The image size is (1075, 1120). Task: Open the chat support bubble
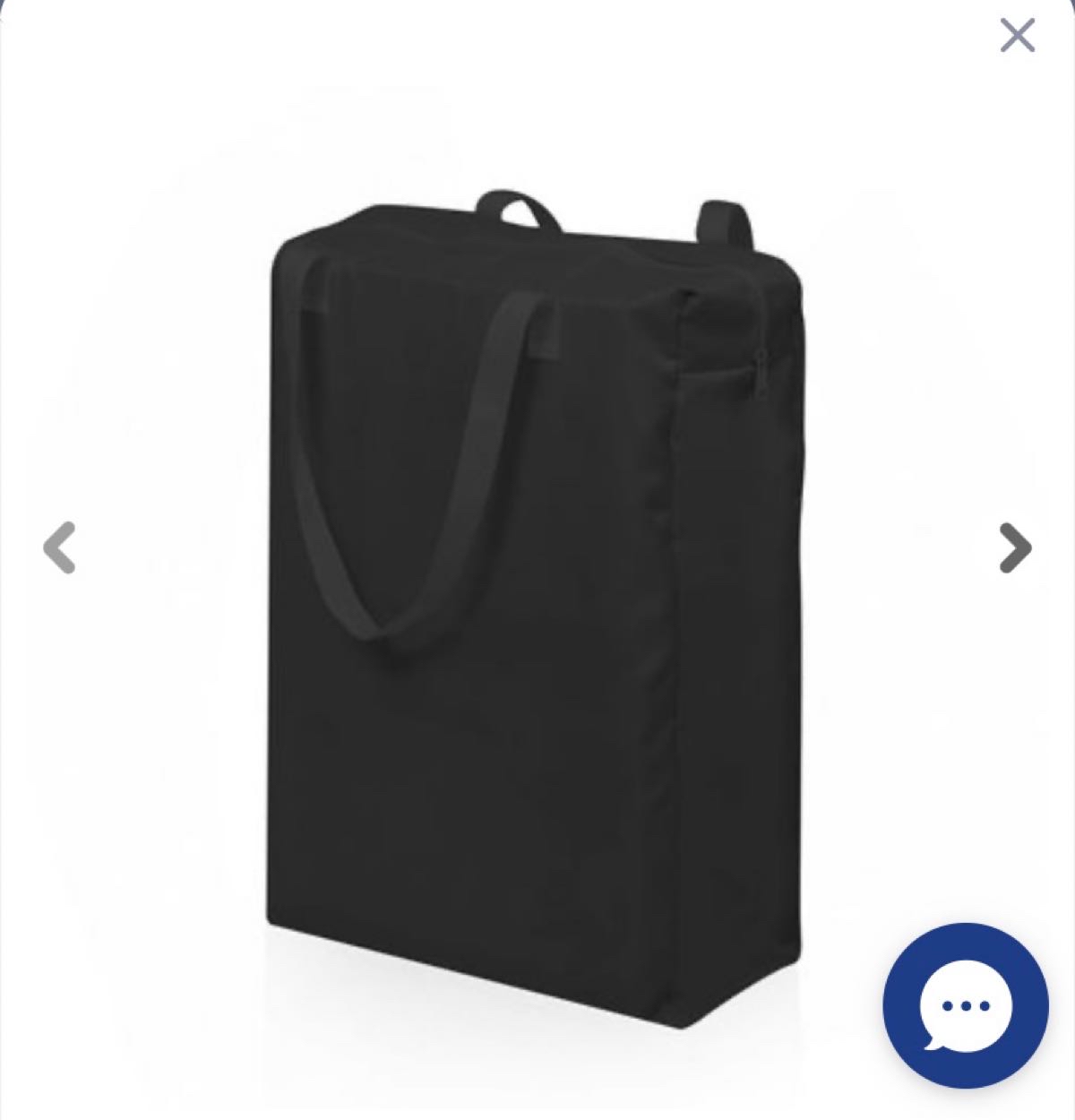coord(965,1004)
